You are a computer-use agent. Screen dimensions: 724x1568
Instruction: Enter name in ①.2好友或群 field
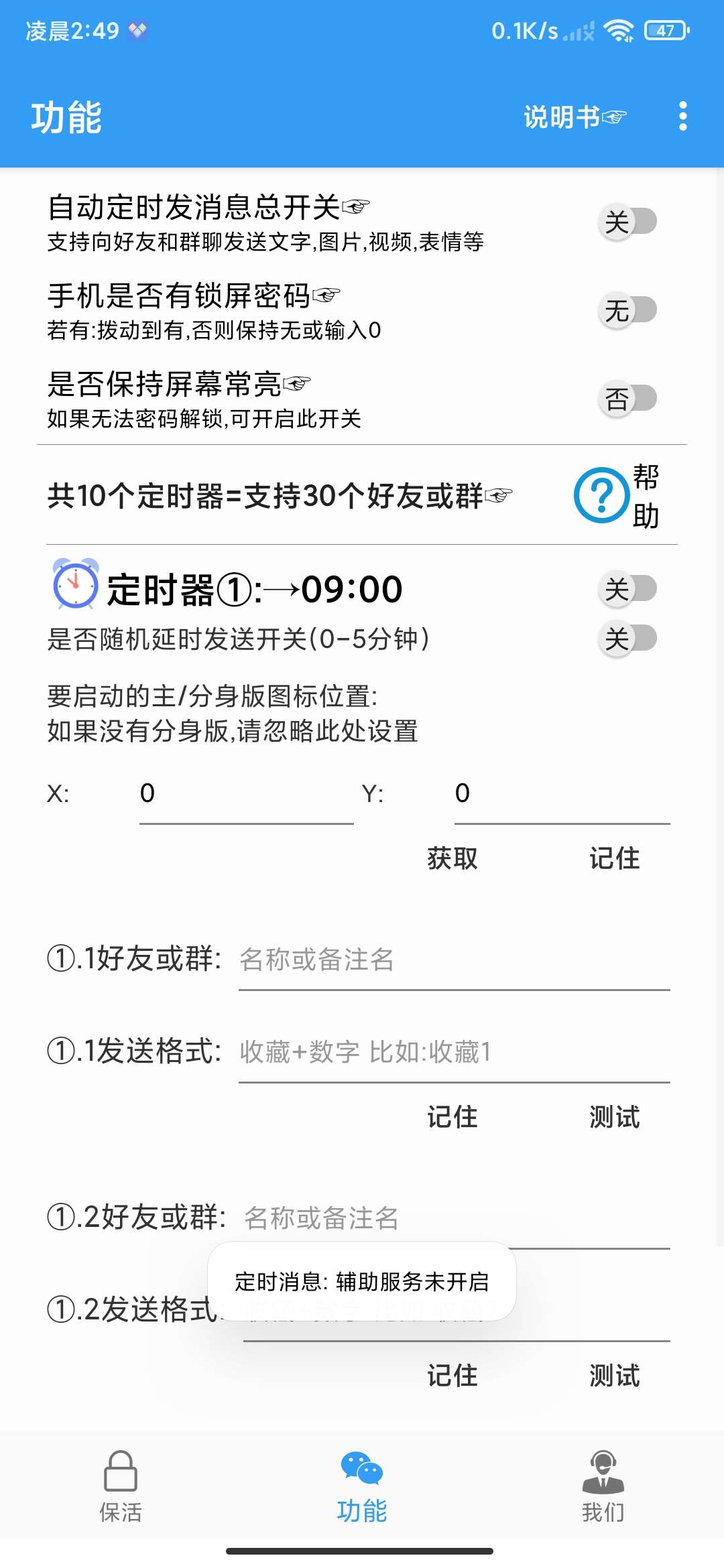point(456,1218)
